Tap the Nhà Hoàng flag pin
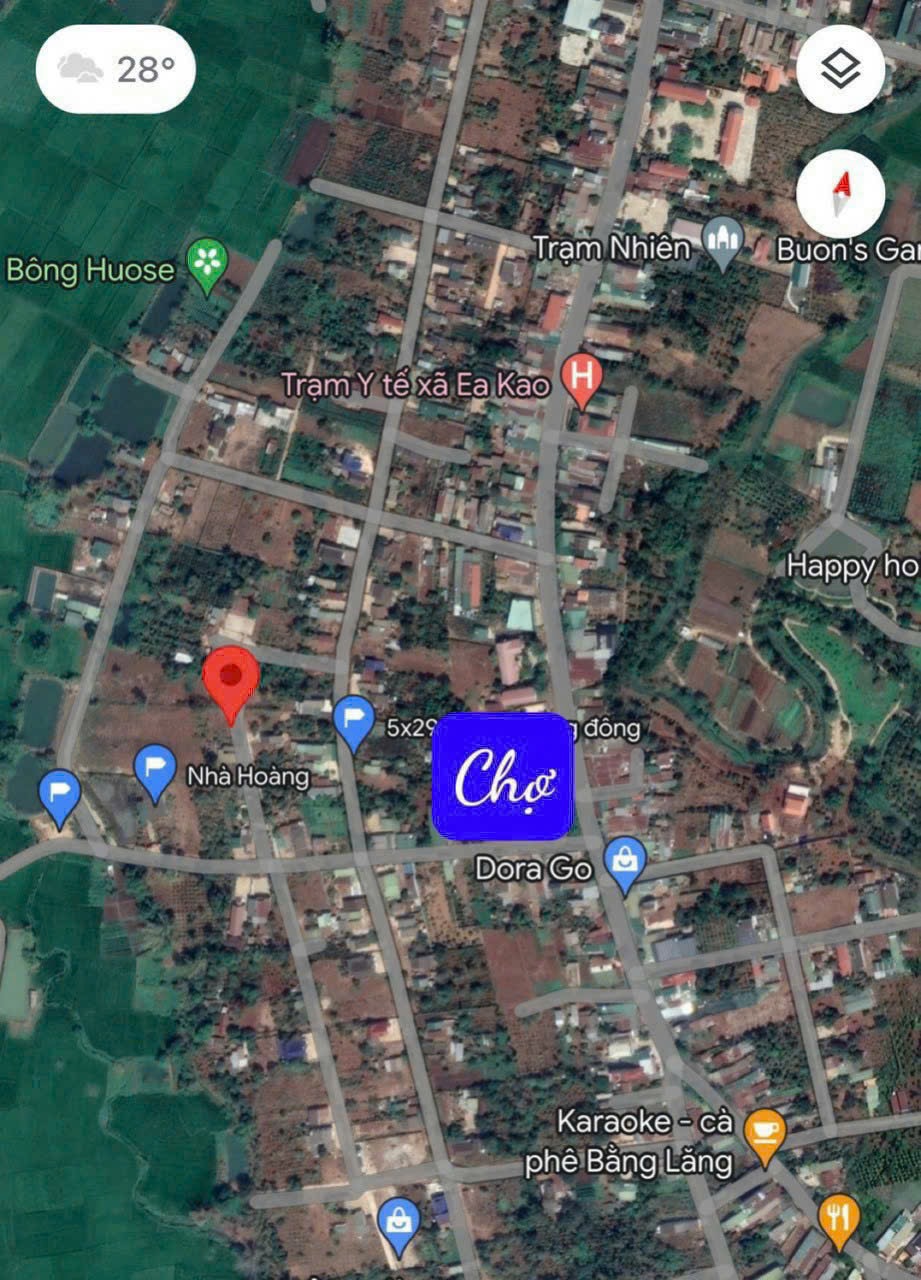The height and width of the screenshot is (1280, 921). (155, 771)
